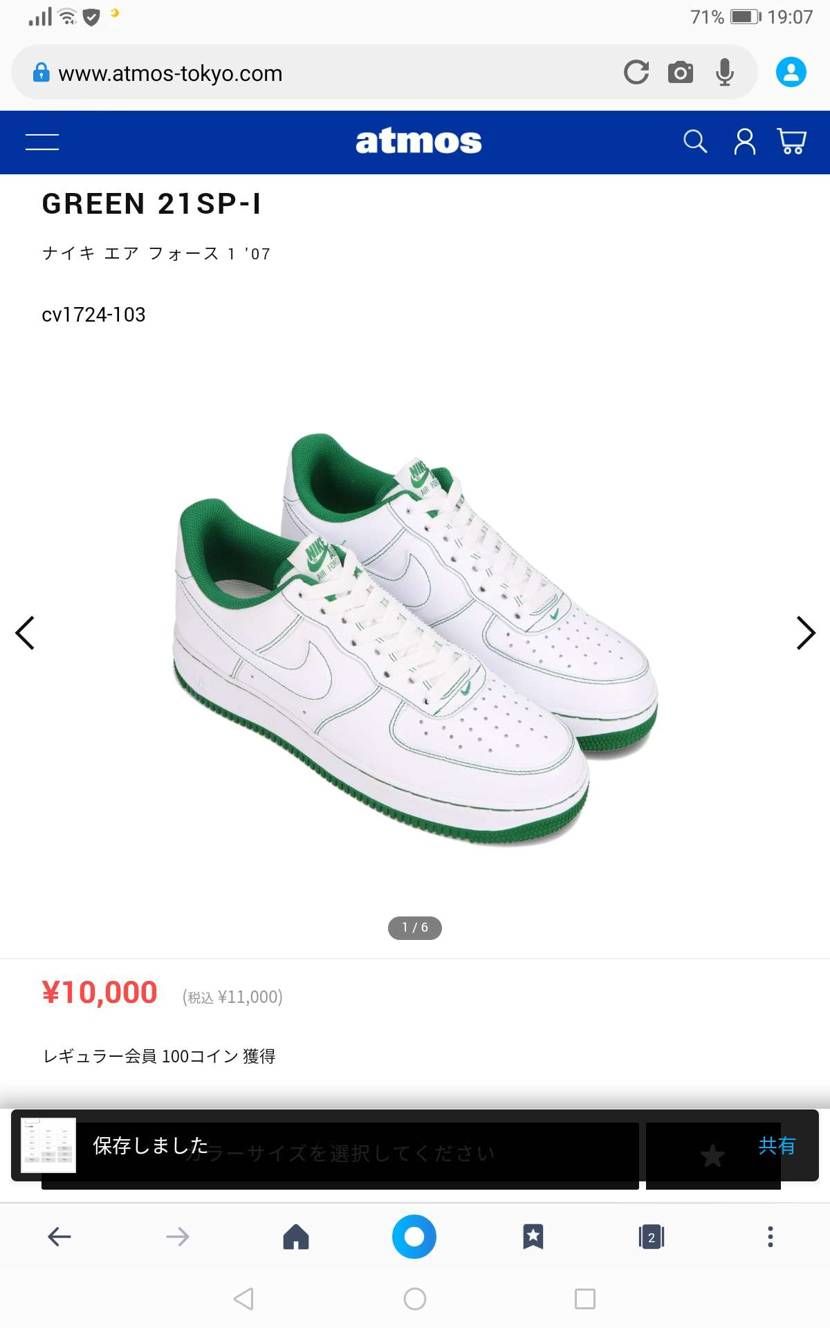Open site search magnifier

[695, 142]
